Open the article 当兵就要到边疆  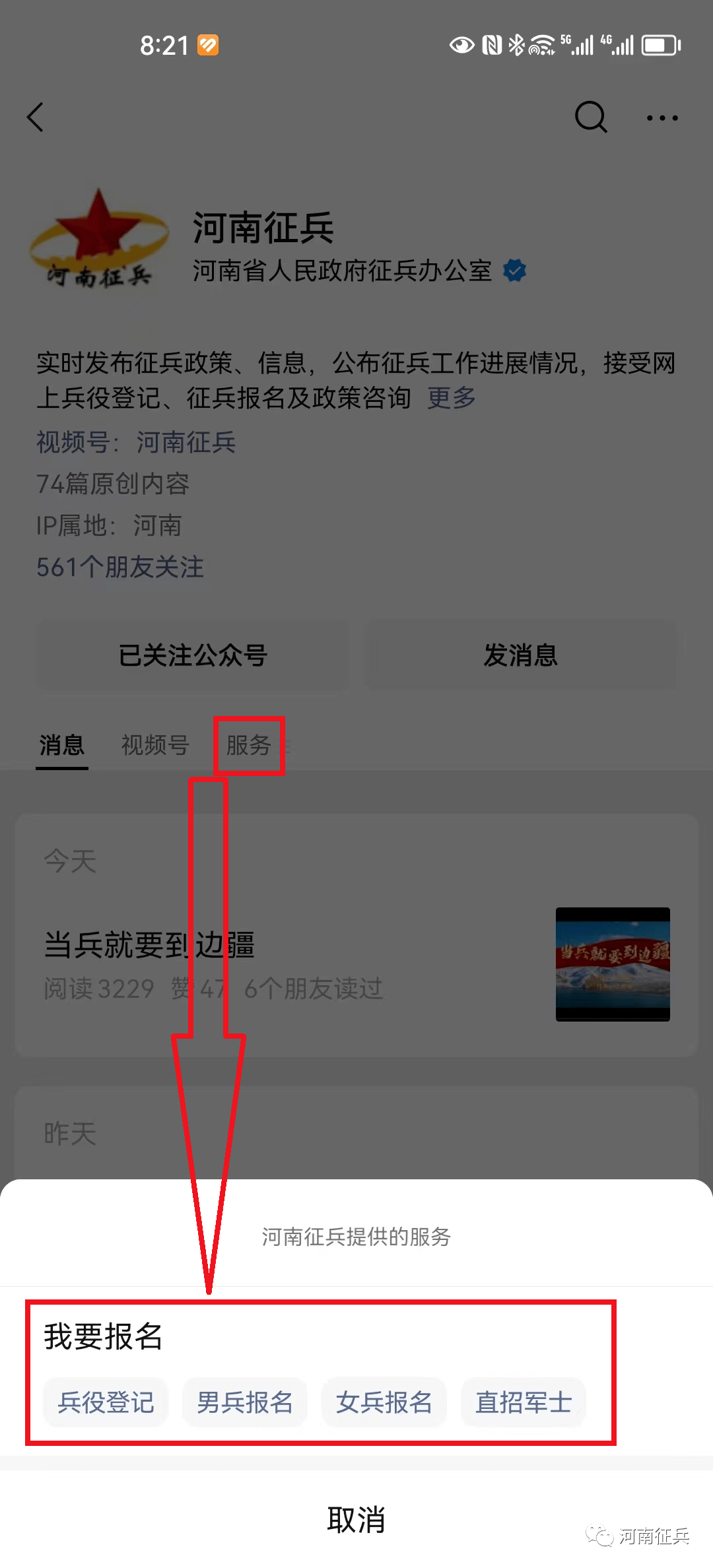[149, 945]
